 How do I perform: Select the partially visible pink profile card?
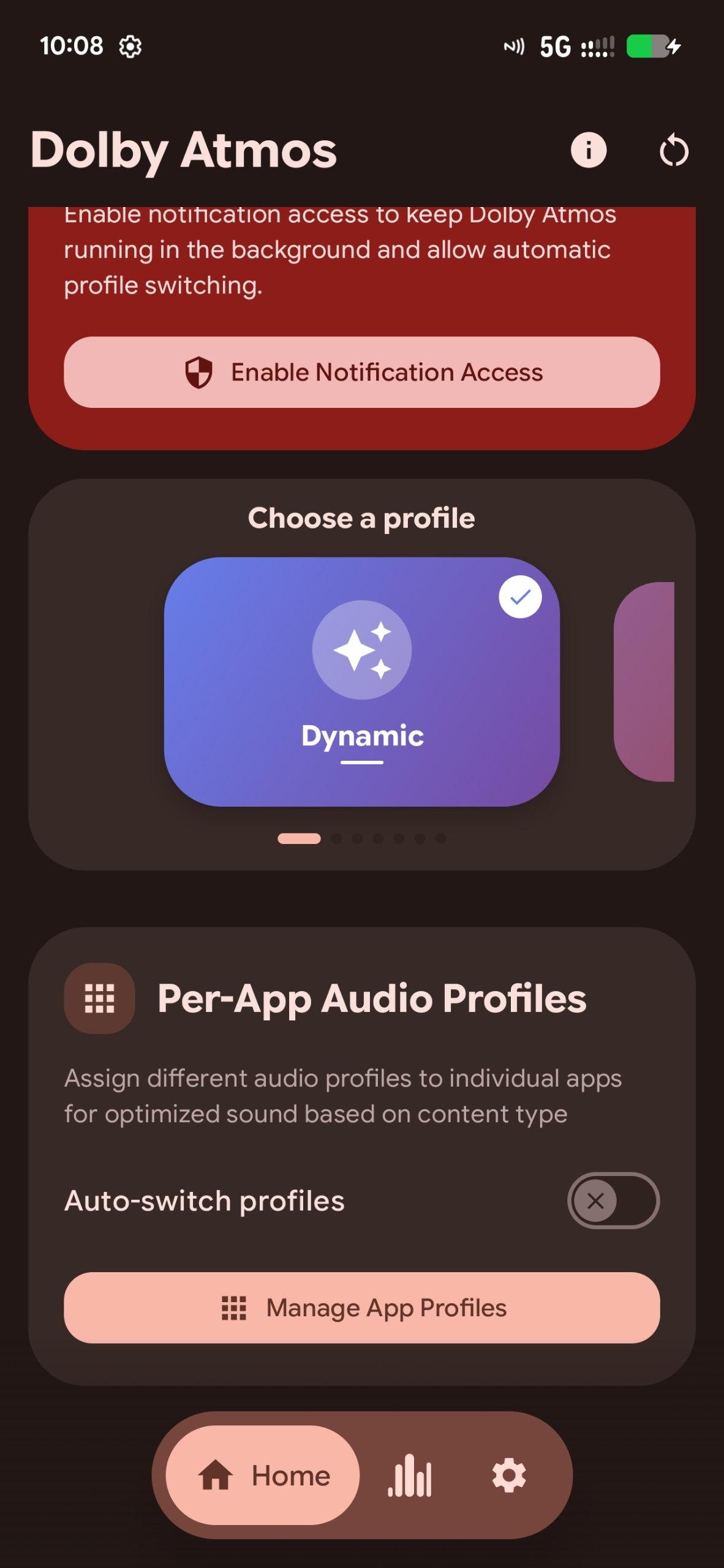(x=645, y=681)
